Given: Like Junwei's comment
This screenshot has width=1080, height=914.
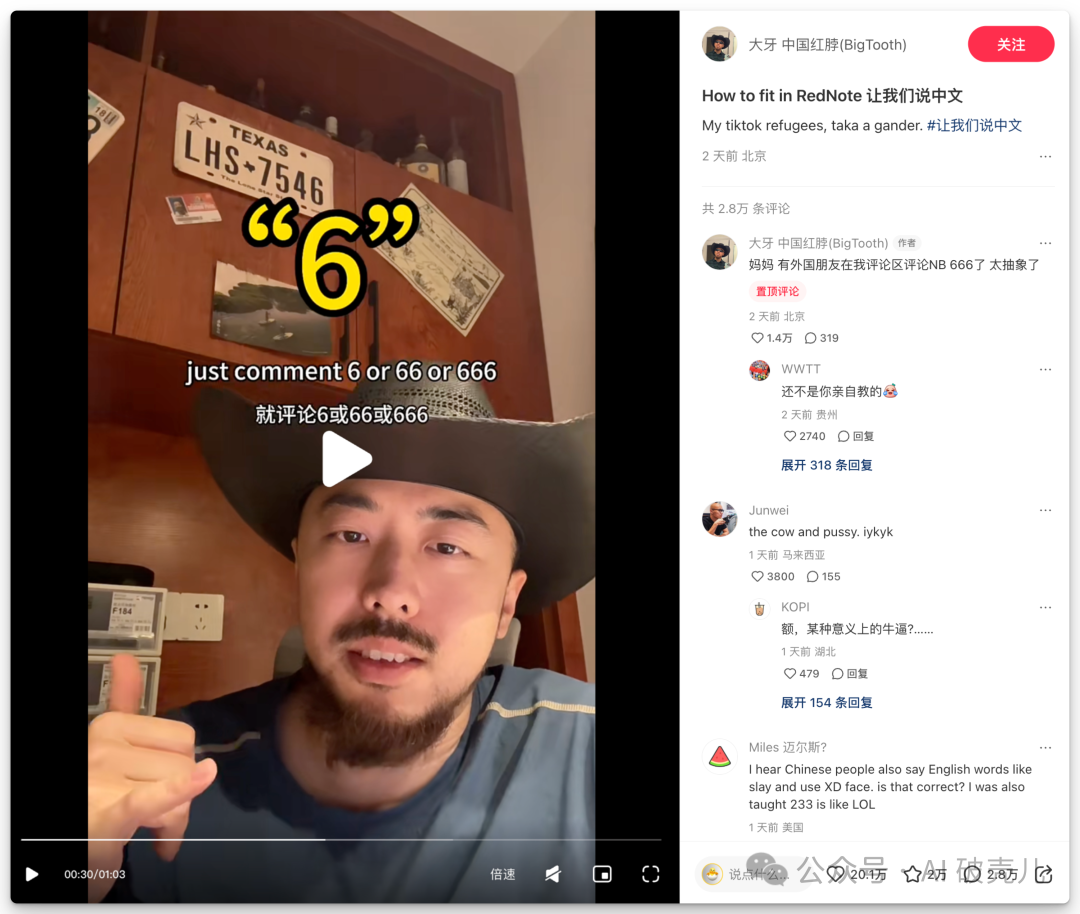Looking at the screenshot, I should [x=758, y=576].
